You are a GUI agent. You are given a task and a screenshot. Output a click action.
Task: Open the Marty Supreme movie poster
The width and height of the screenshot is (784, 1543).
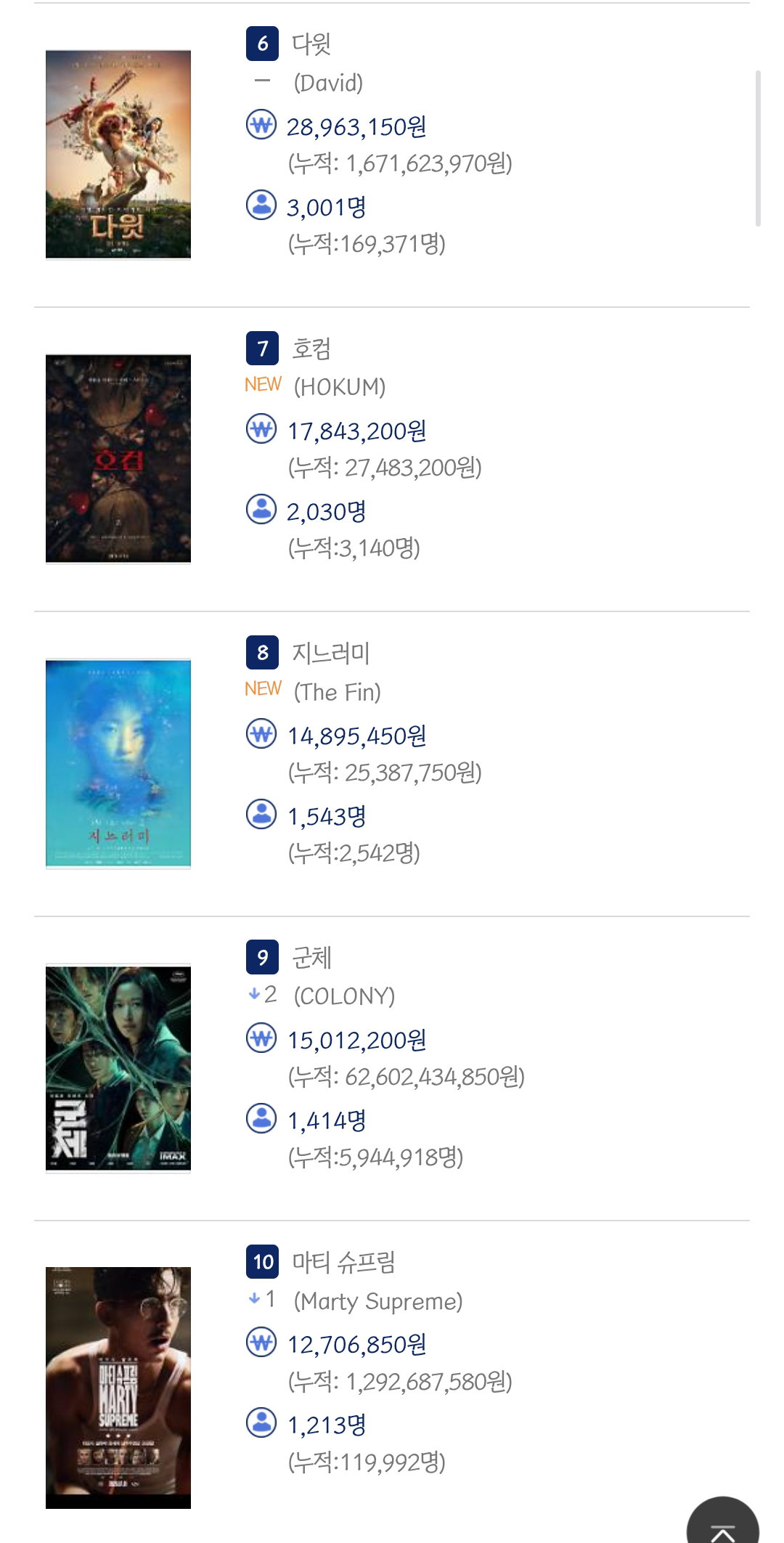coord(118,1387)
